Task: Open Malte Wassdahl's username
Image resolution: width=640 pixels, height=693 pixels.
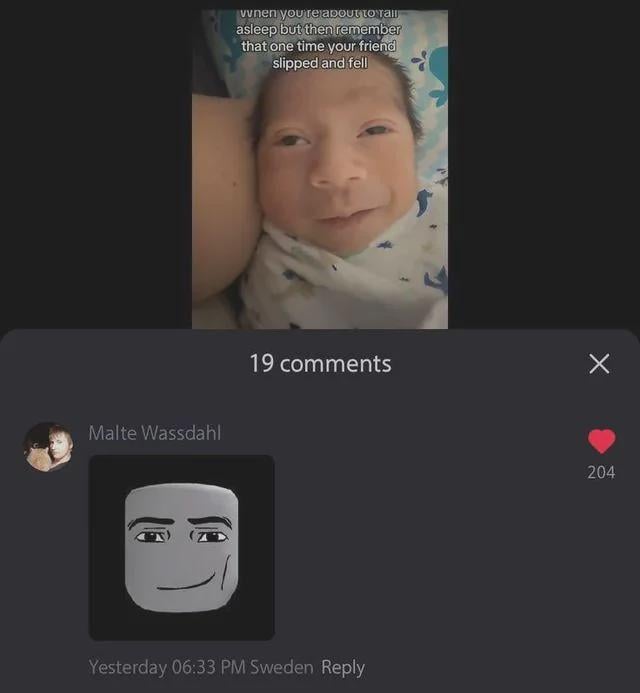Action: (x=155, y=433)
